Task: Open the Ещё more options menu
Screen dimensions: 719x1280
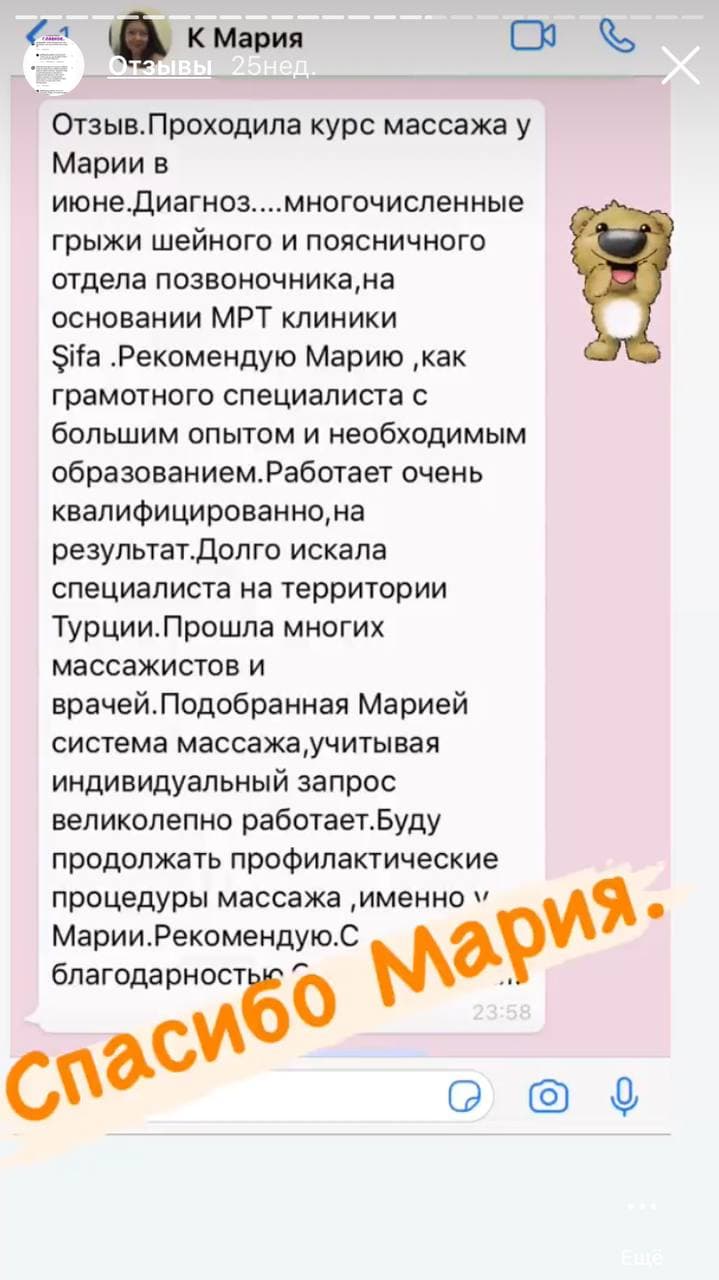Action: pos(641,1220)
